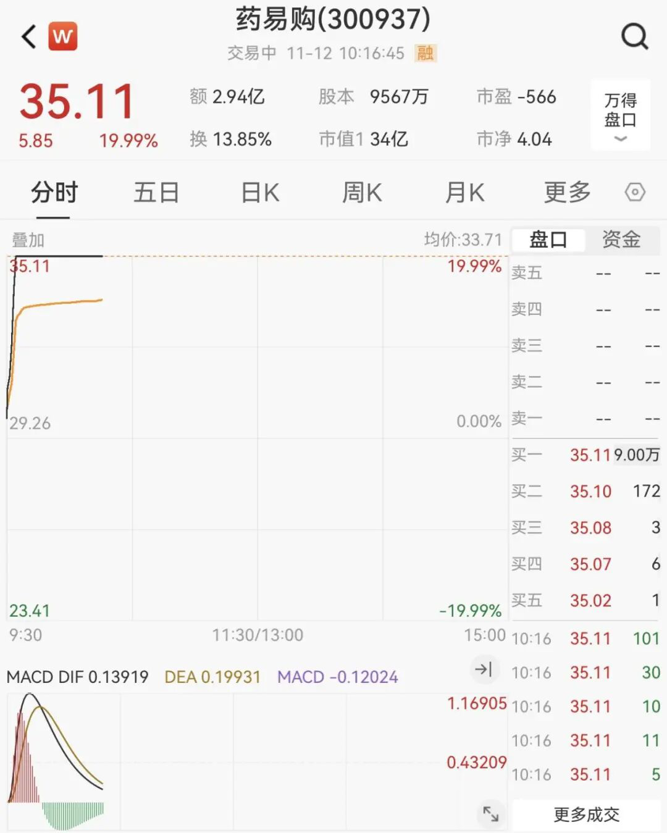Collapse the side panel with arrow icon
Screen dimensions: 667x833
[483, 669]
